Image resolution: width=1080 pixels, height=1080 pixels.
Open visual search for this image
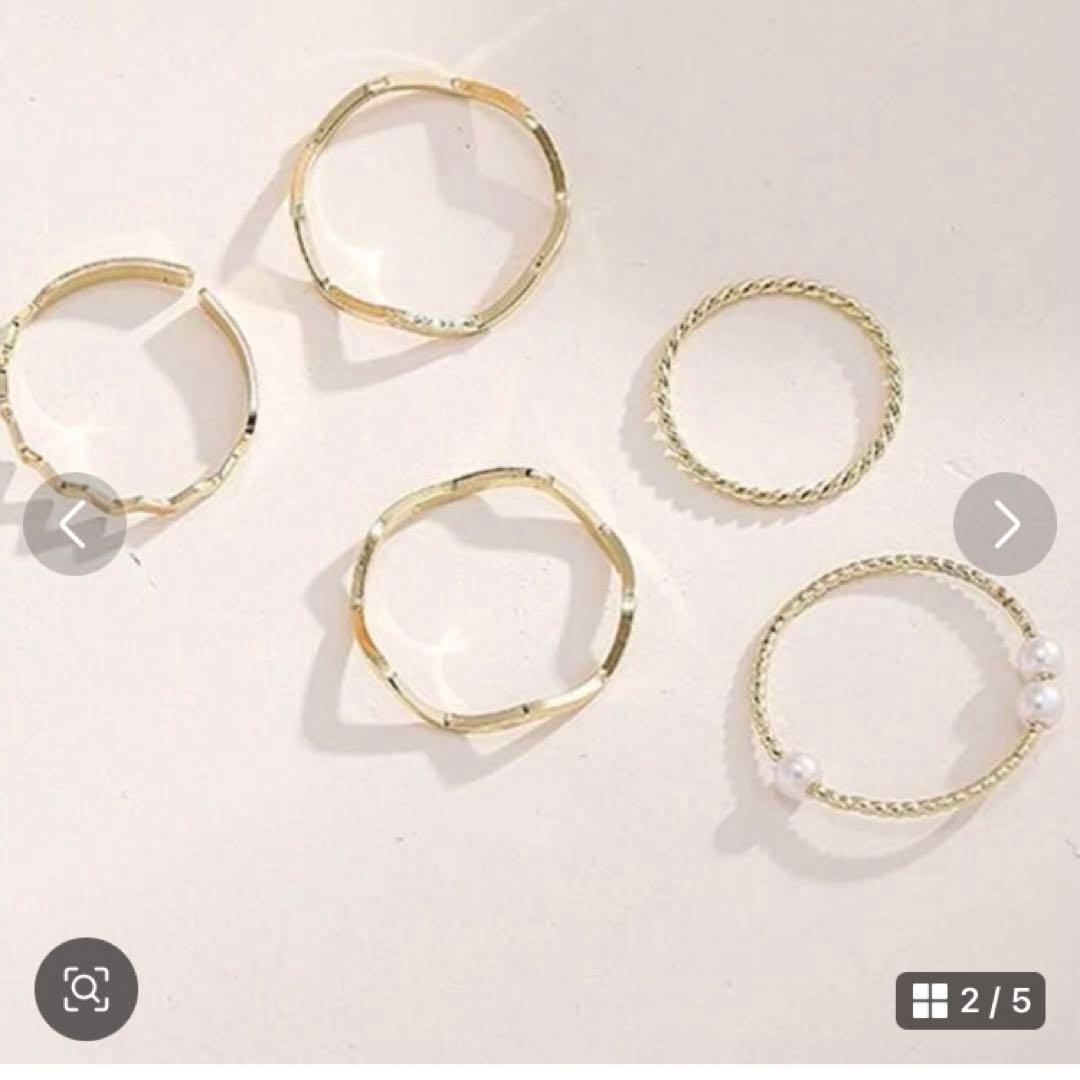86,989
